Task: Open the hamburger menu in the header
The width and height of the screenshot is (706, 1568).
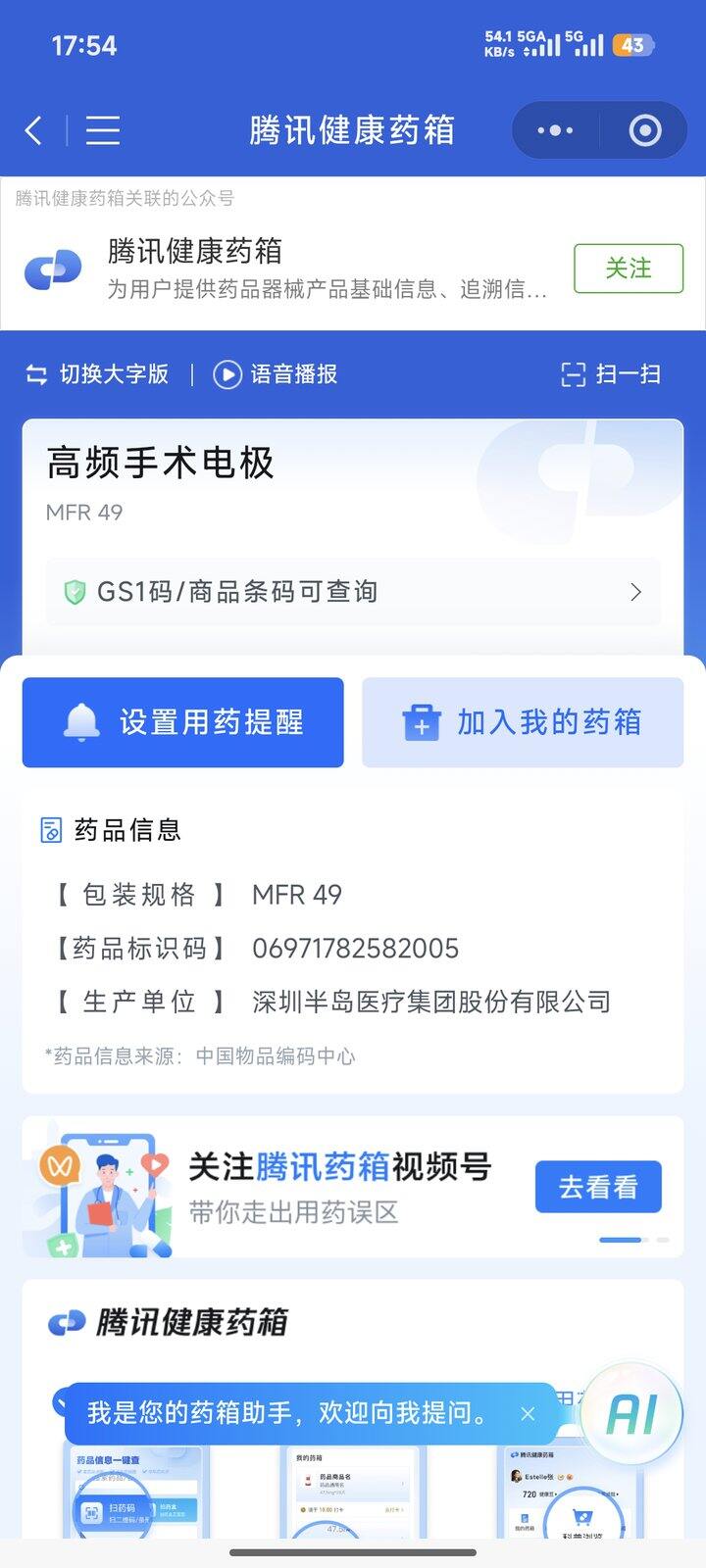Action: point(102,130)
